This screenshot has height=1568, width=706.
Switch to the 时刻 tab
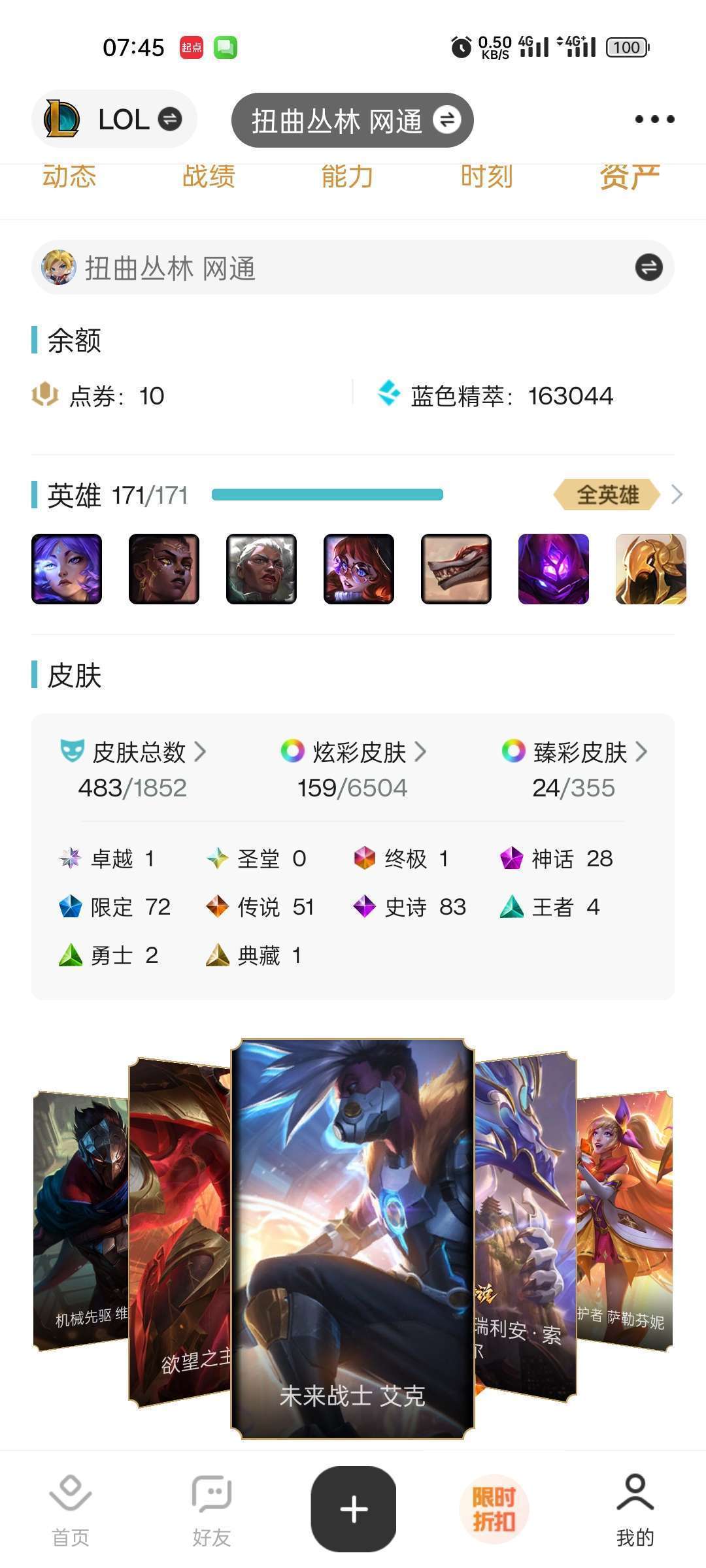tap(488, 176)
